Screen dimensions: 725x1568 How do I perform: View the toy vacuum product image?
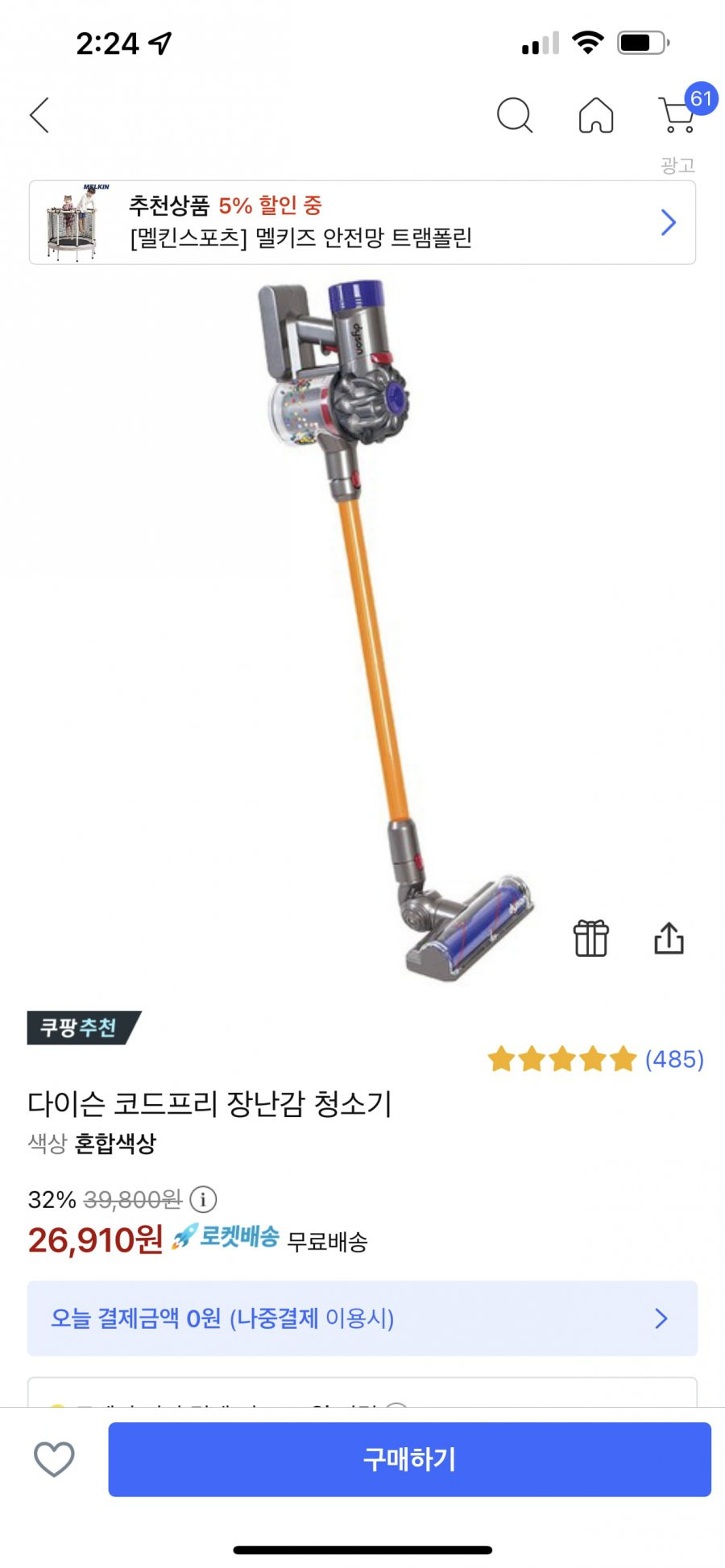[362, 628]
